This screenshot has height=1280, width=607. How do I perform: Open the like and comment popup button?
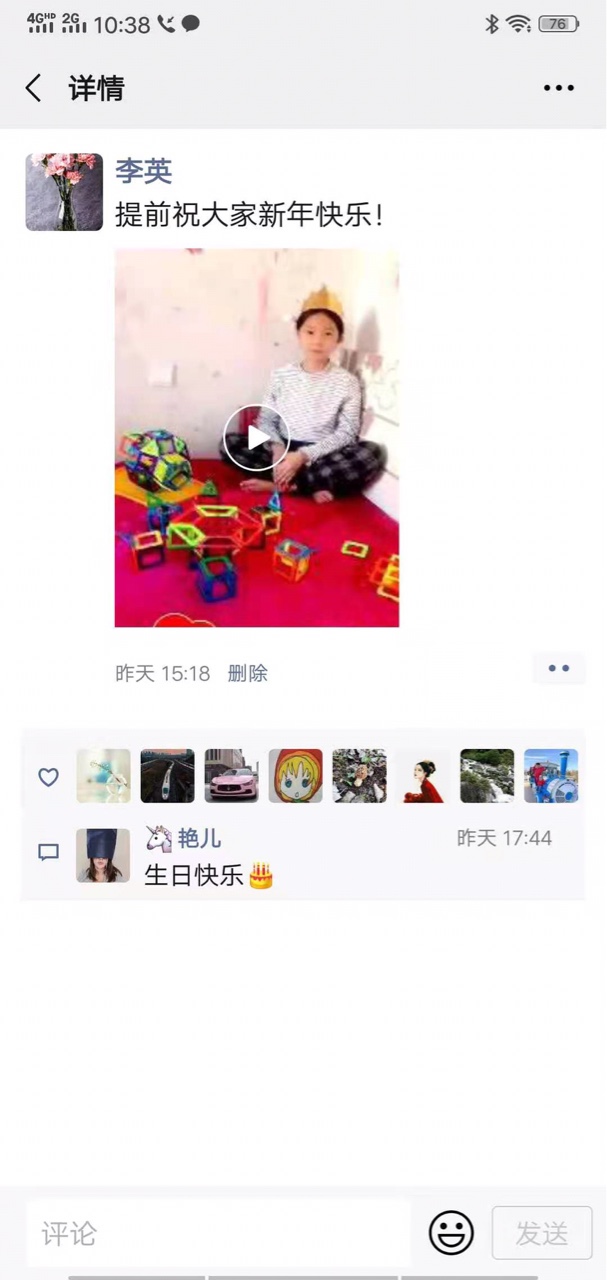point(558,669)
